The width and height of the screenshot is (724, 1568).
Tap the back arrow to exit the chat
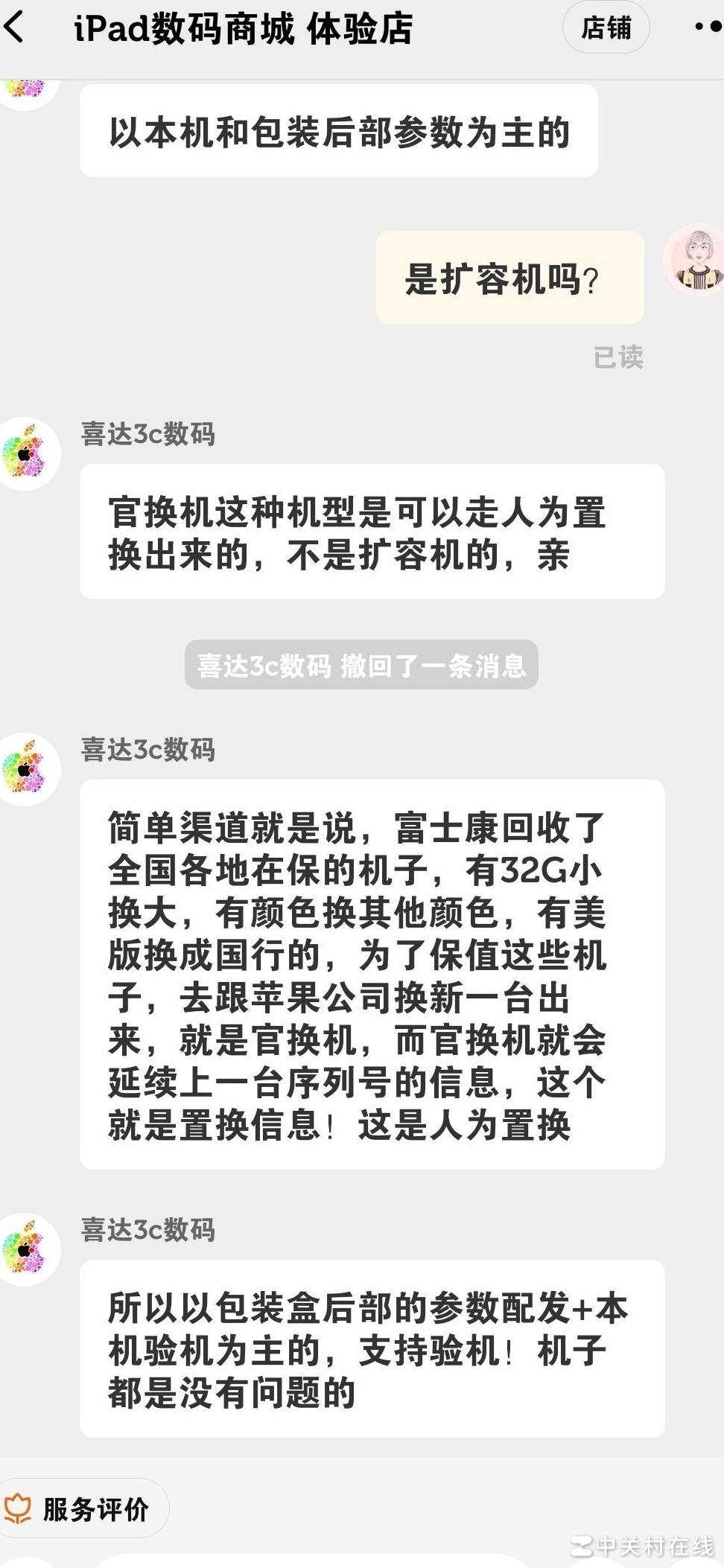pyautogui.click(x=16, y=28)
